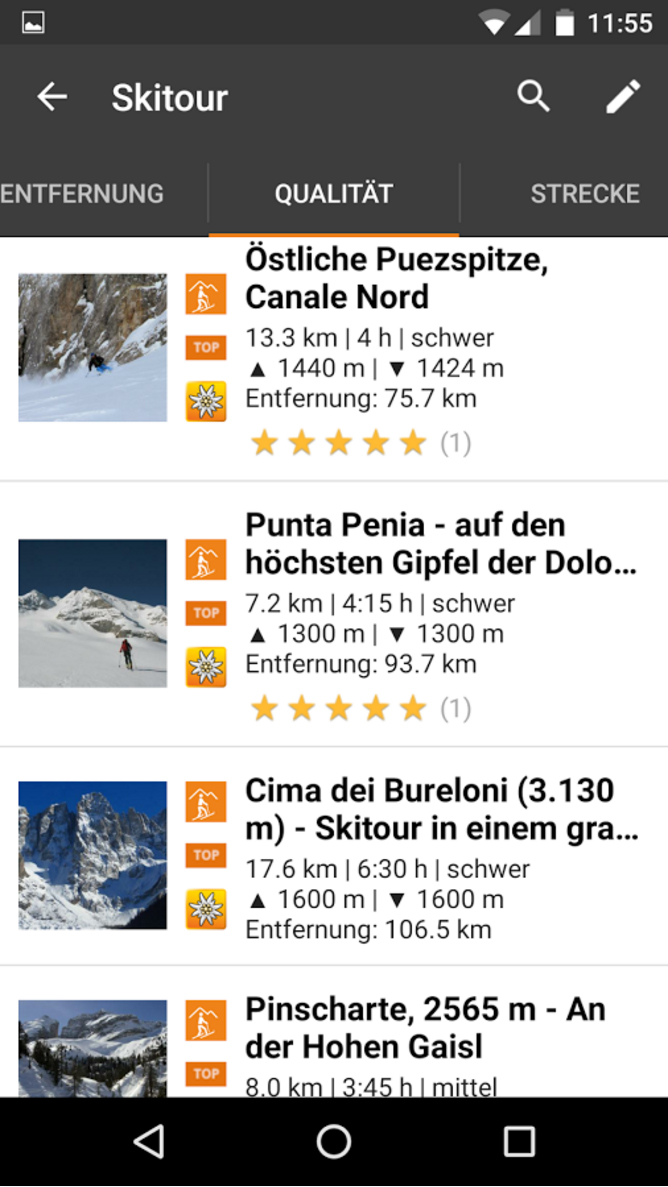Open the search magnifier icon

point(534,97)
